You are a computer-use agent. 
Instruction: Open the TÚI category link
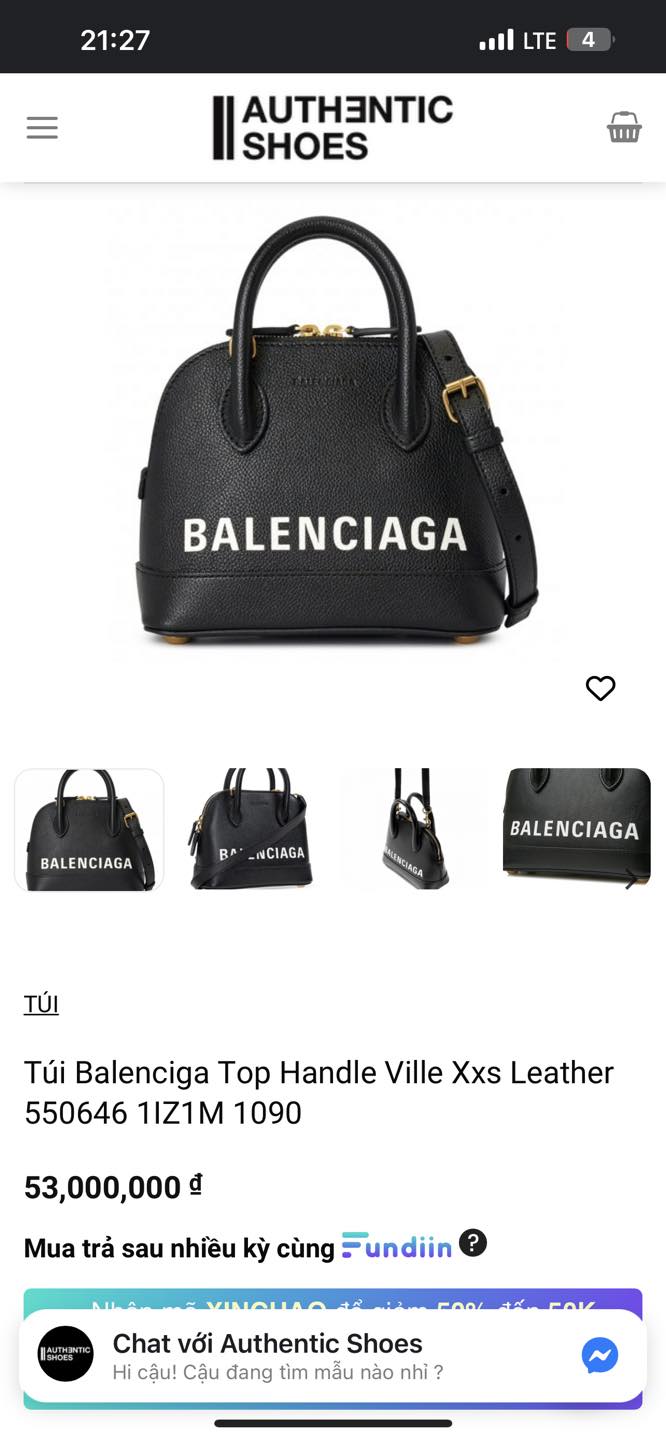point(41,1004)
